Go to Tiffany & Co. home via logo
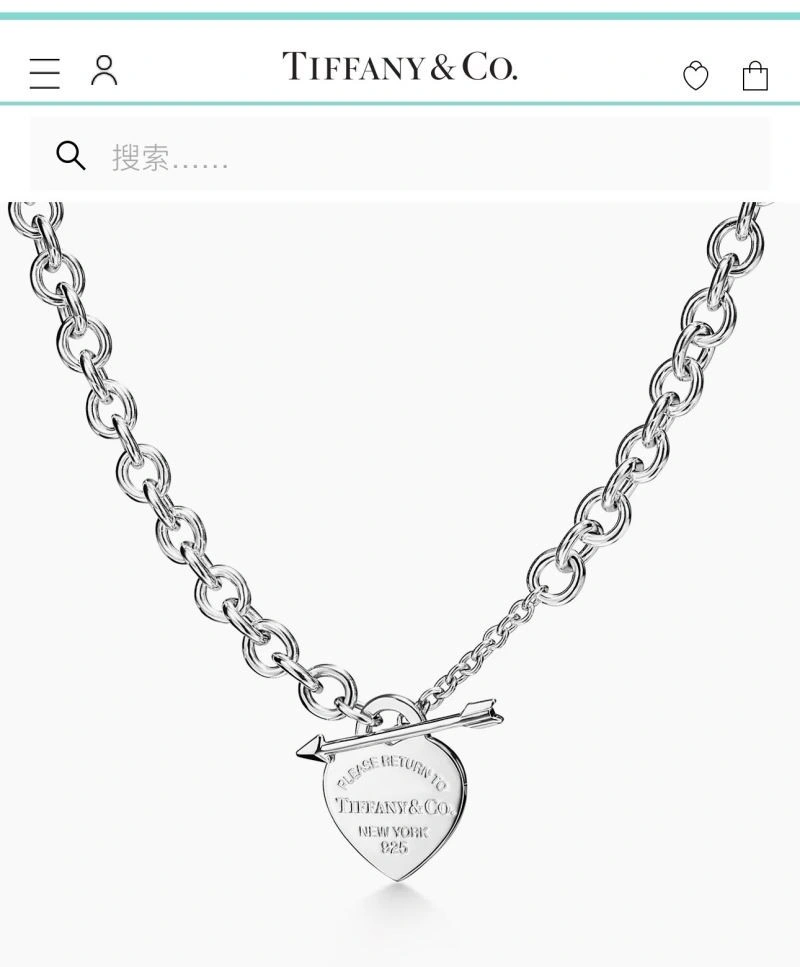 (399, 67)
